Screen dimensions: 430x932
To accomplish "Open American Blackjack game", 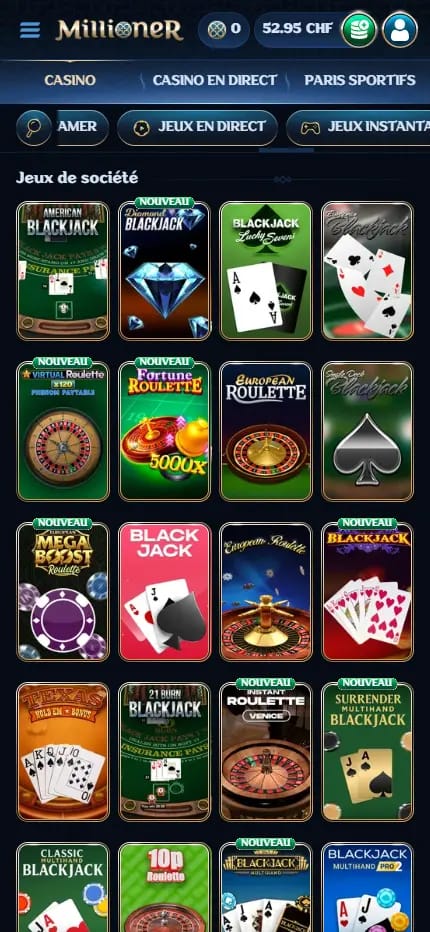I will tap(63, 270).
